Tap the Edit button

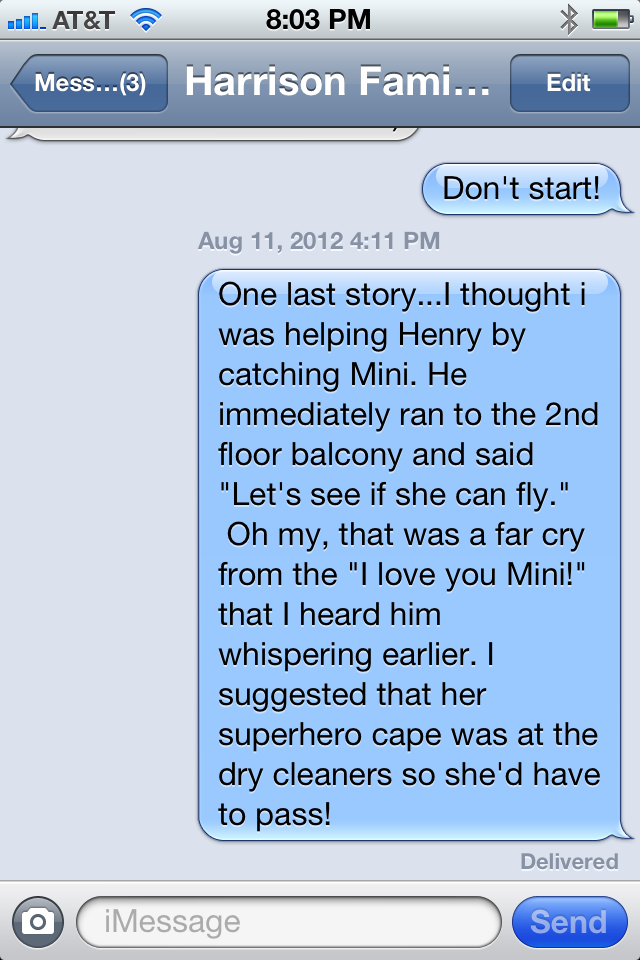[568, 84]
